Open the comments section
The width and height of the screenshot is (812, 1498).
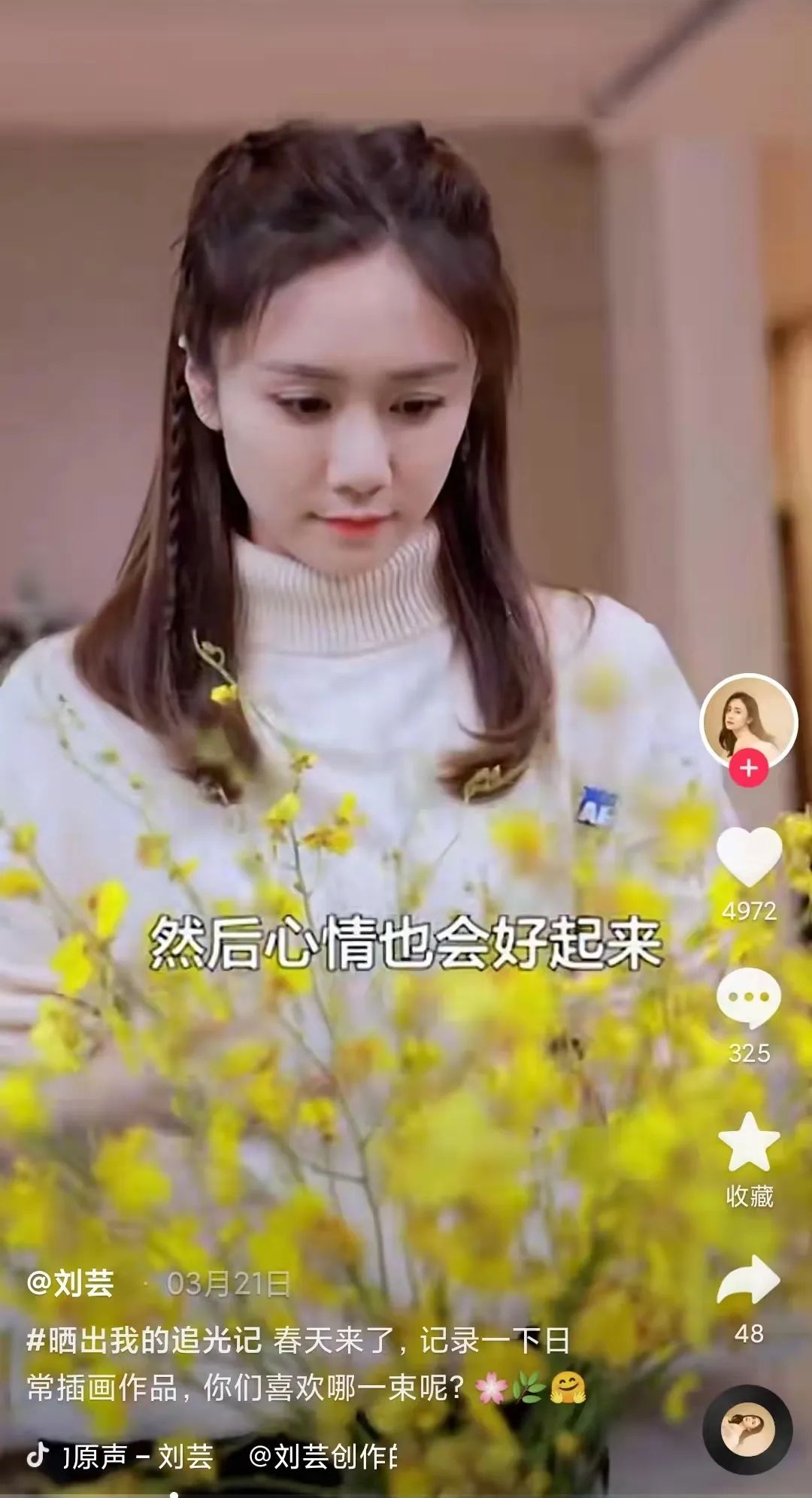click(749, 999)
